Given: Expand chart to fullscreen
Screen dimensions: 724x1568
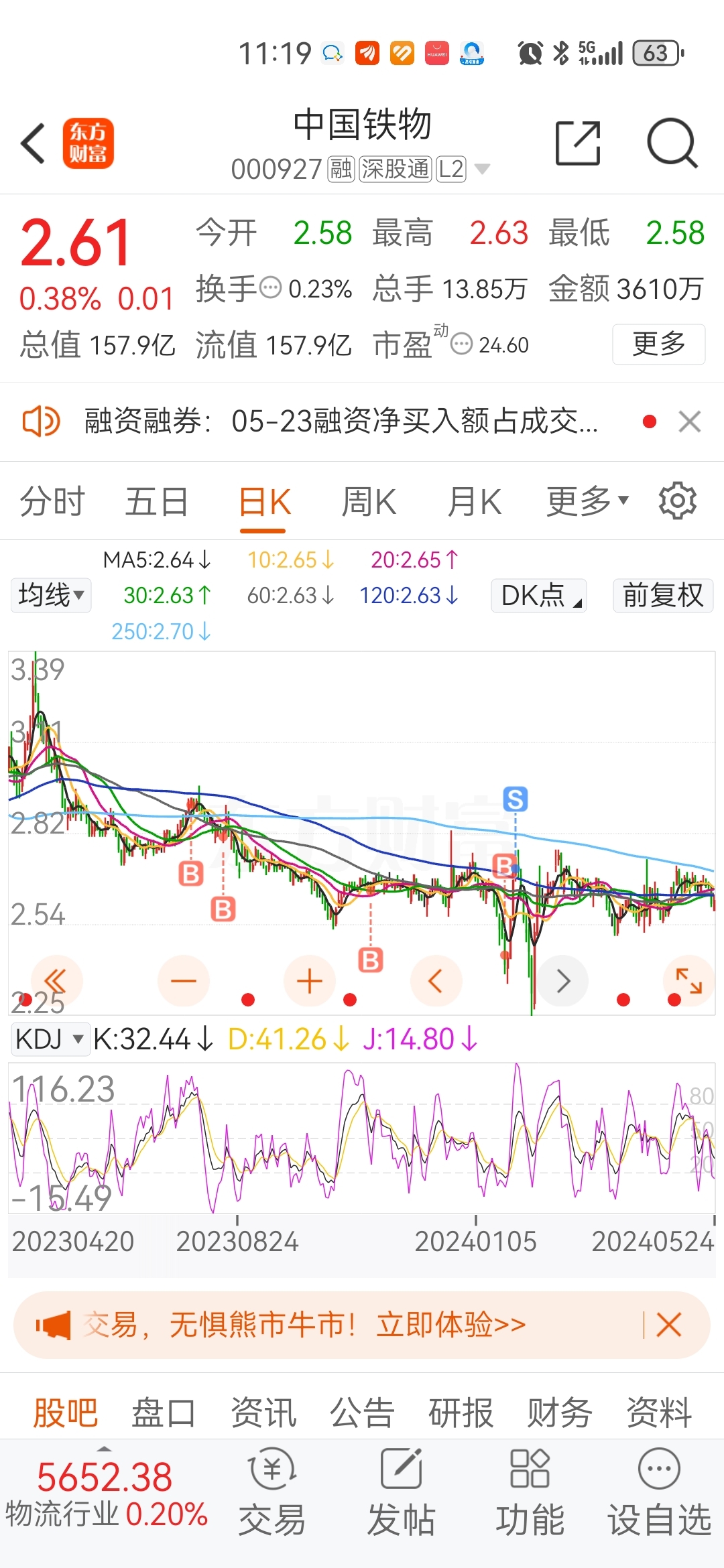Looking at the screenshot, I should click(688, 981).
